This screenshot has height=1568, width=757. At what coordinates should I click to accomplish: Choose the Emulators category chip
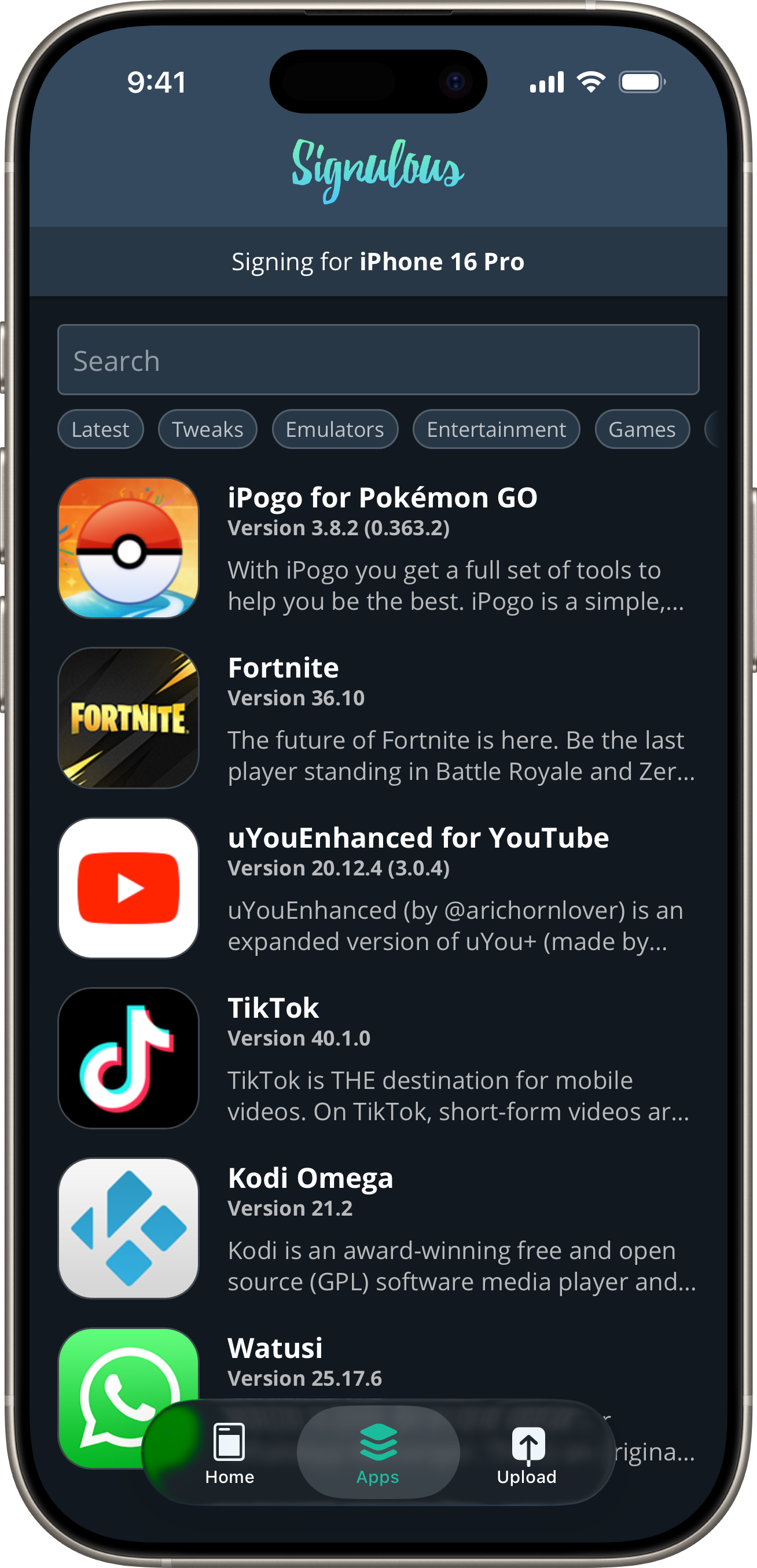(x=335, y=430)
